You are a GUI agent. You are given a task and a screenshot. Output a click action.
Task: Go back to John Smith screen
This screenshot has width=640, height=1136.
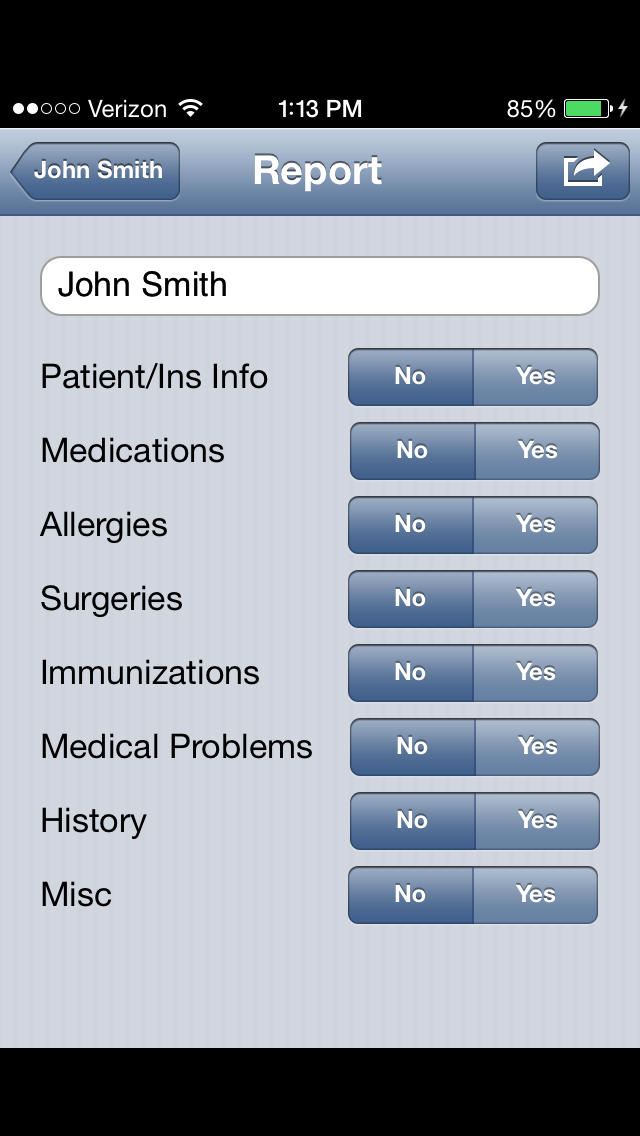pyautogui.click(x=95, y=171)
